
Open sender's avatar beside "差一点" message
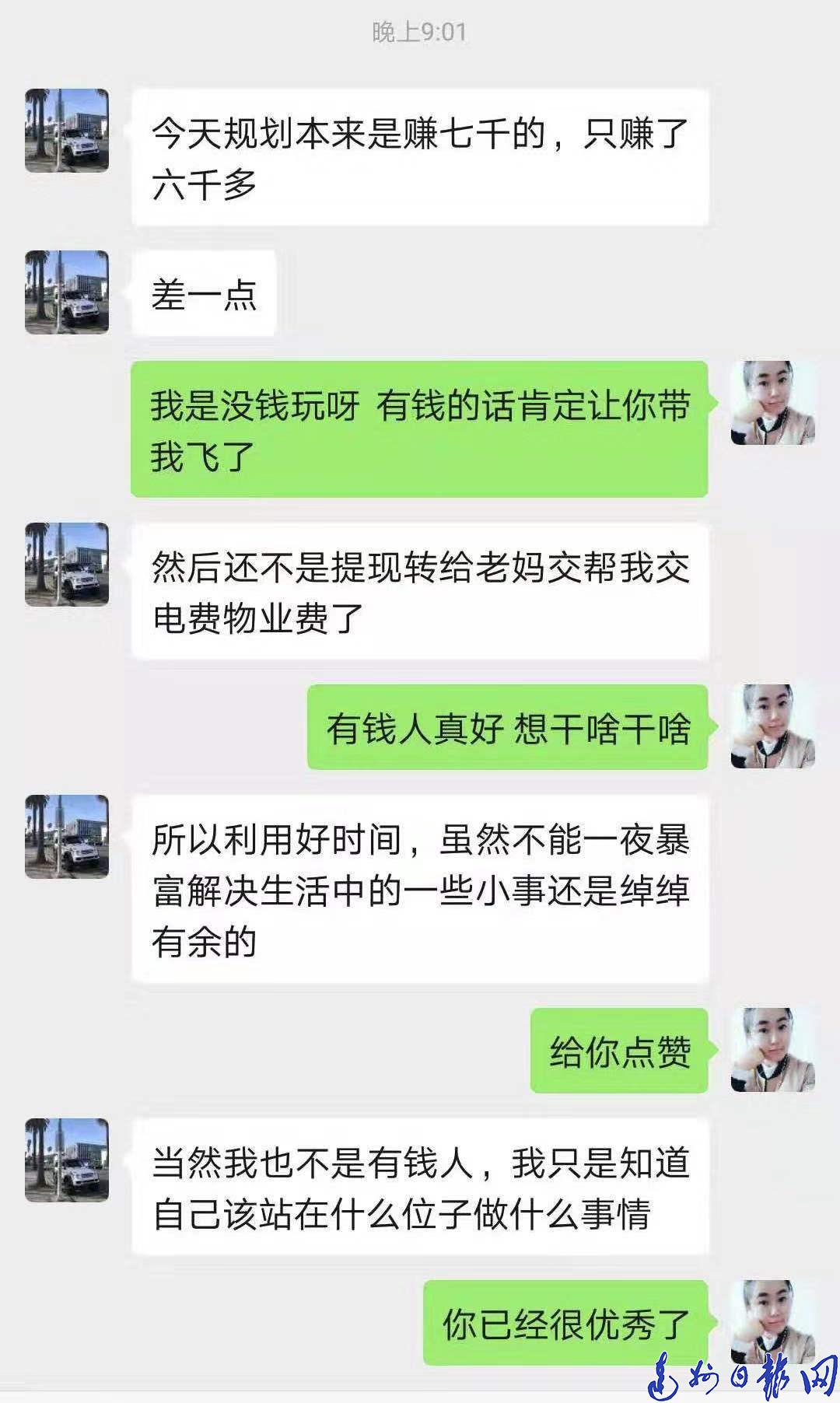coord(67,292)
